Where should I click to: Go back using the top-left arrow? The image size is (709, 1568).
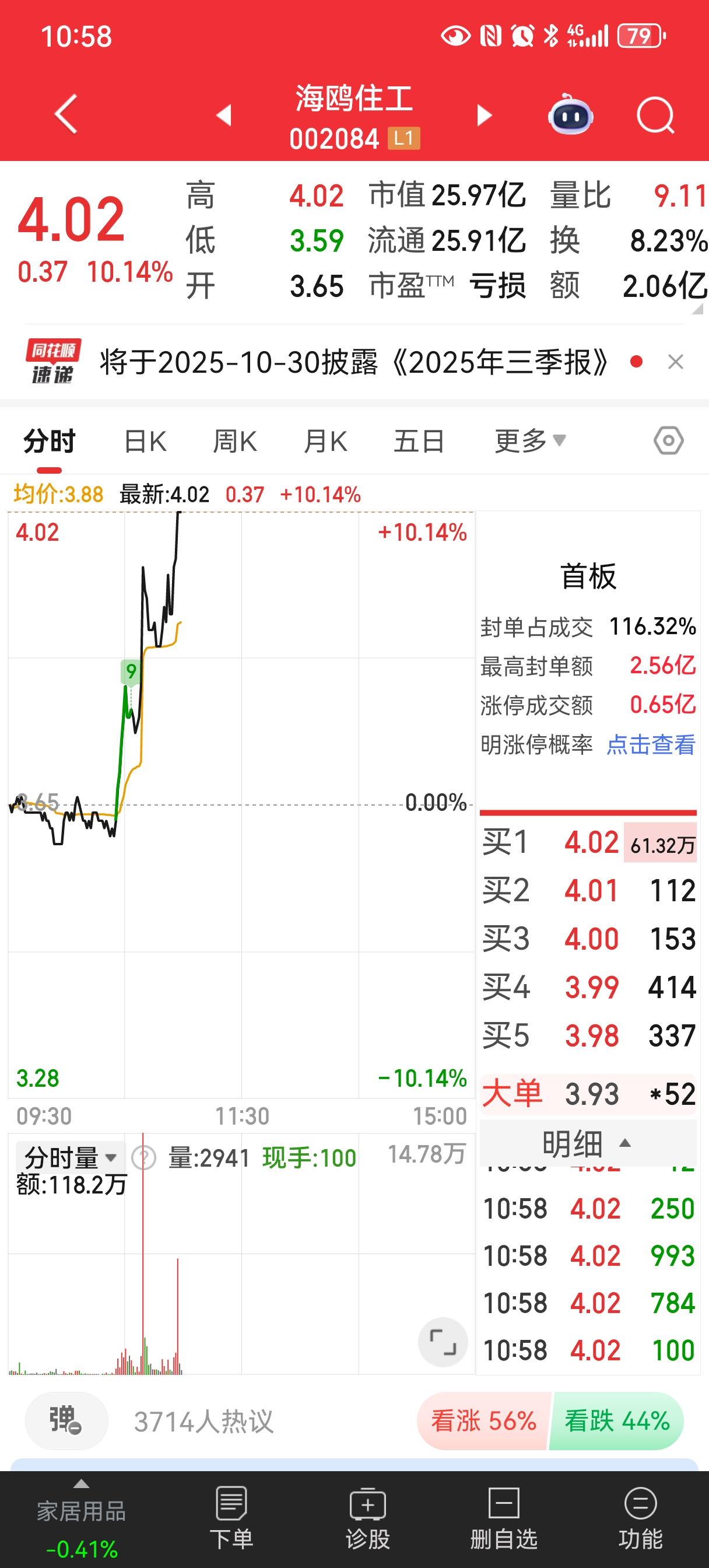(66, 114)
